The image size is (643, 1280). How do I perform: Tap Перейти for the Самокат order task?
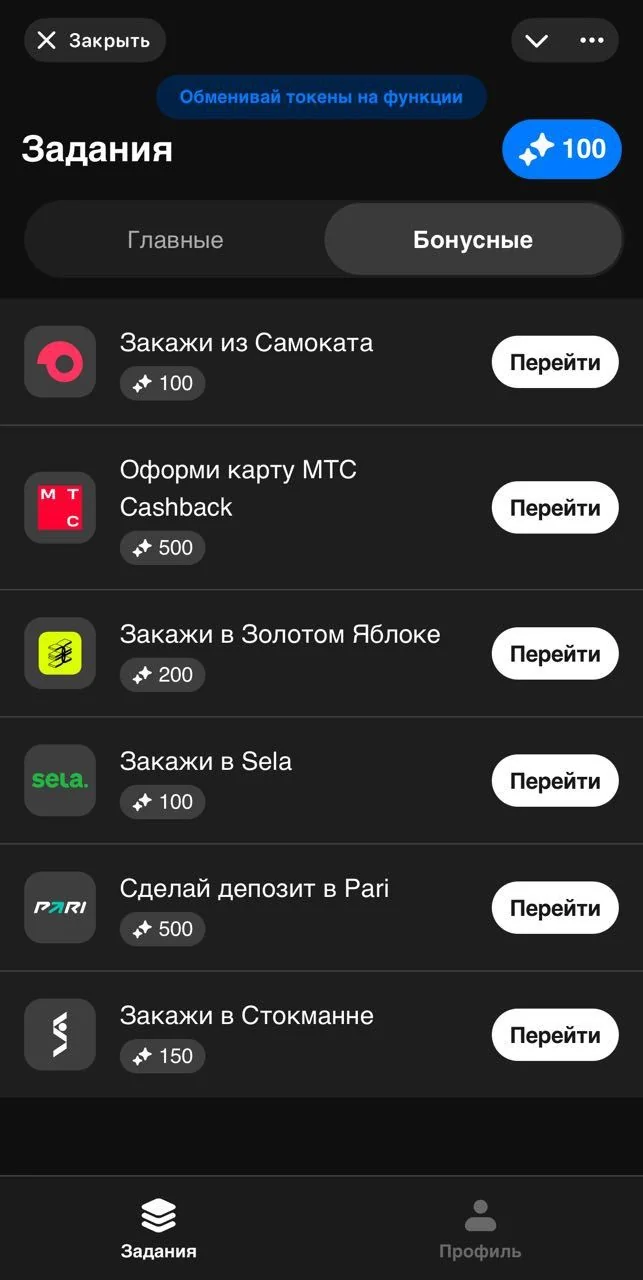pos(555,362)
